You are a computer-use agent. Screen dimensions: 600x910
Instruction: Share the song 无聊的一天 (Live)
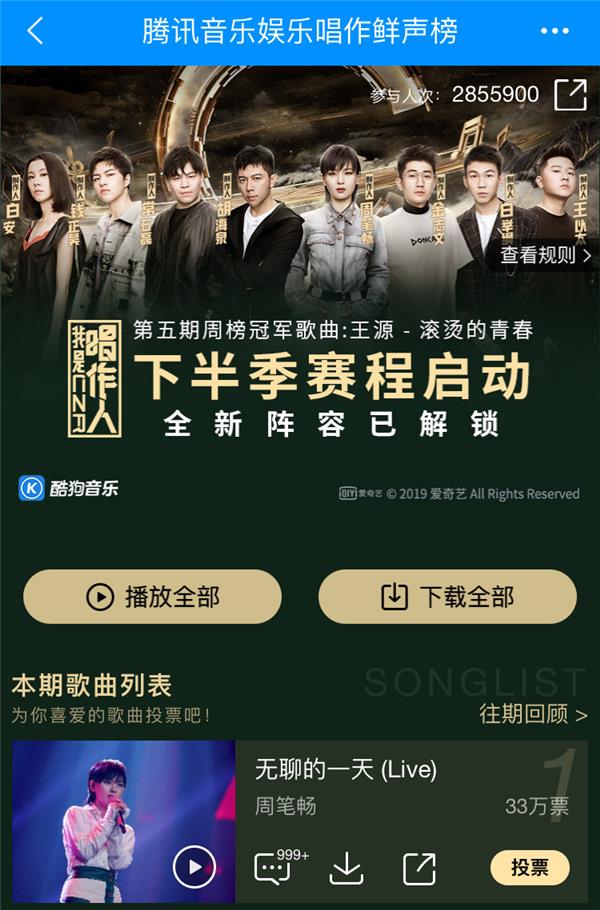tap(418, 868)
